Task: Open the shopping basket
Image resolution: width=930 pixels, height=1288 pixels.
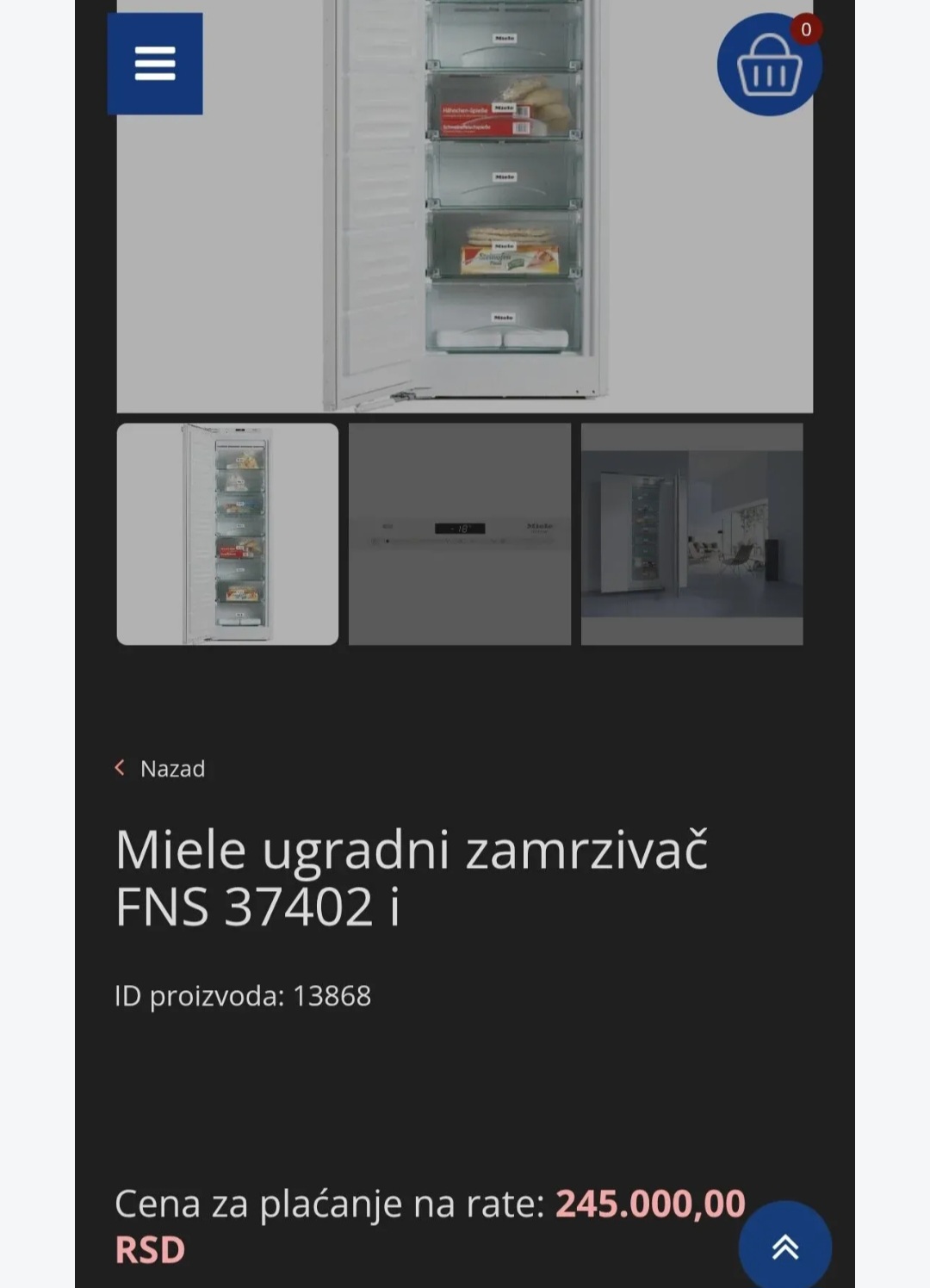Action: [769, 65]
